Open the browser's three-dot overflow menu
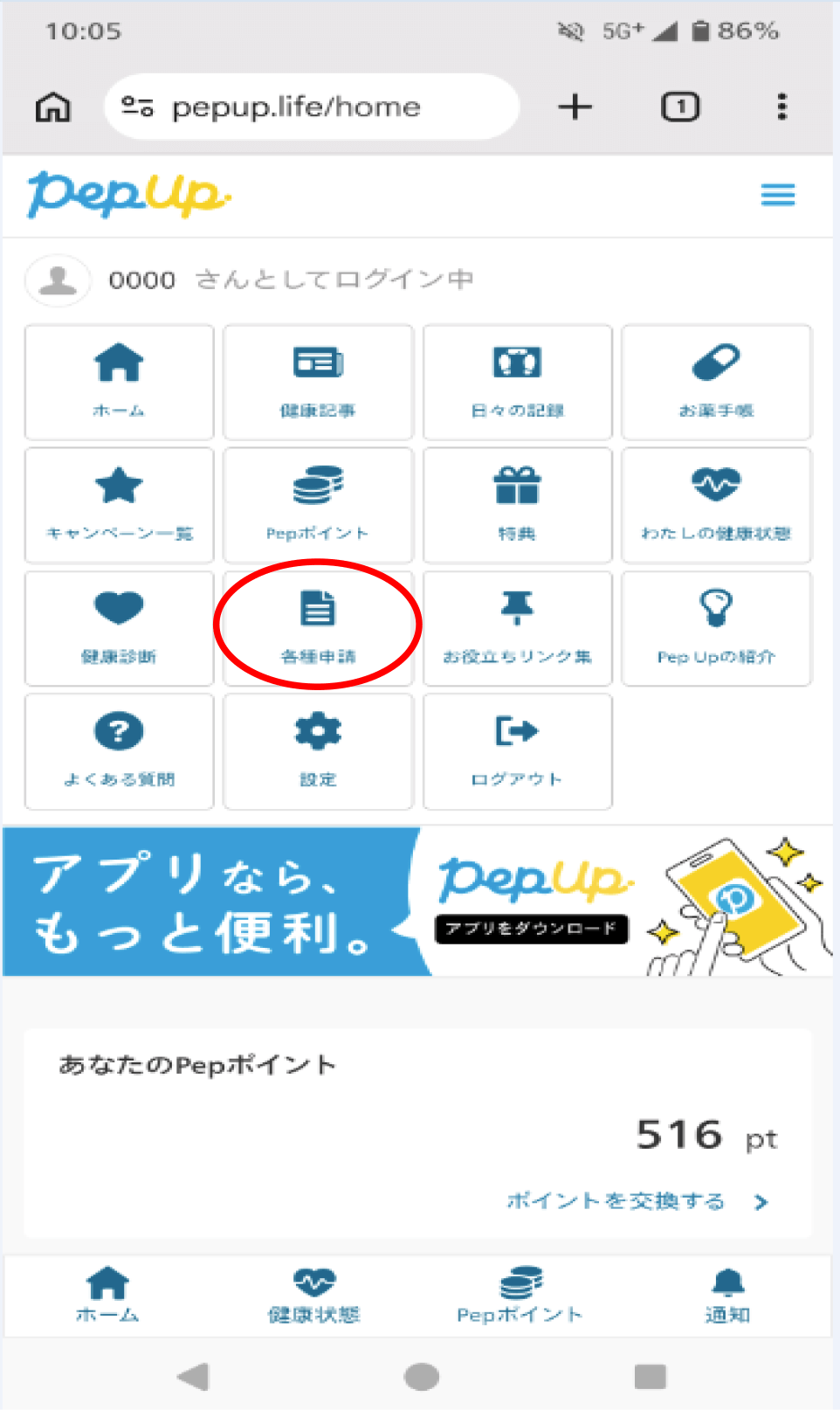This screenshot has height=1410, width=840. [x=781, y=107]
